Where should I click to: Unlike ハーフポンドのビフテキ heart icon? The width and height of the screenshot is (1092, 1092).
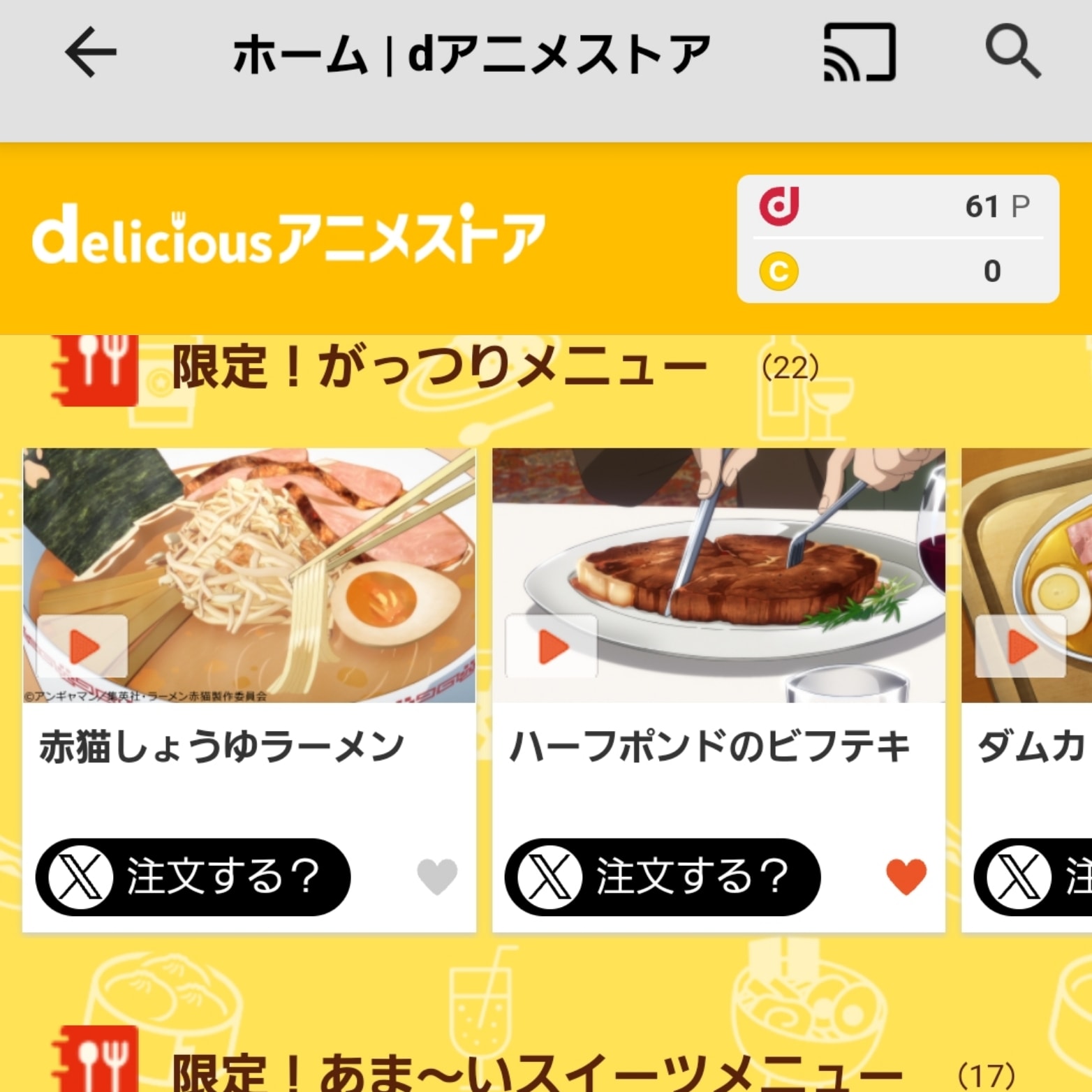(x=906, y=876)
